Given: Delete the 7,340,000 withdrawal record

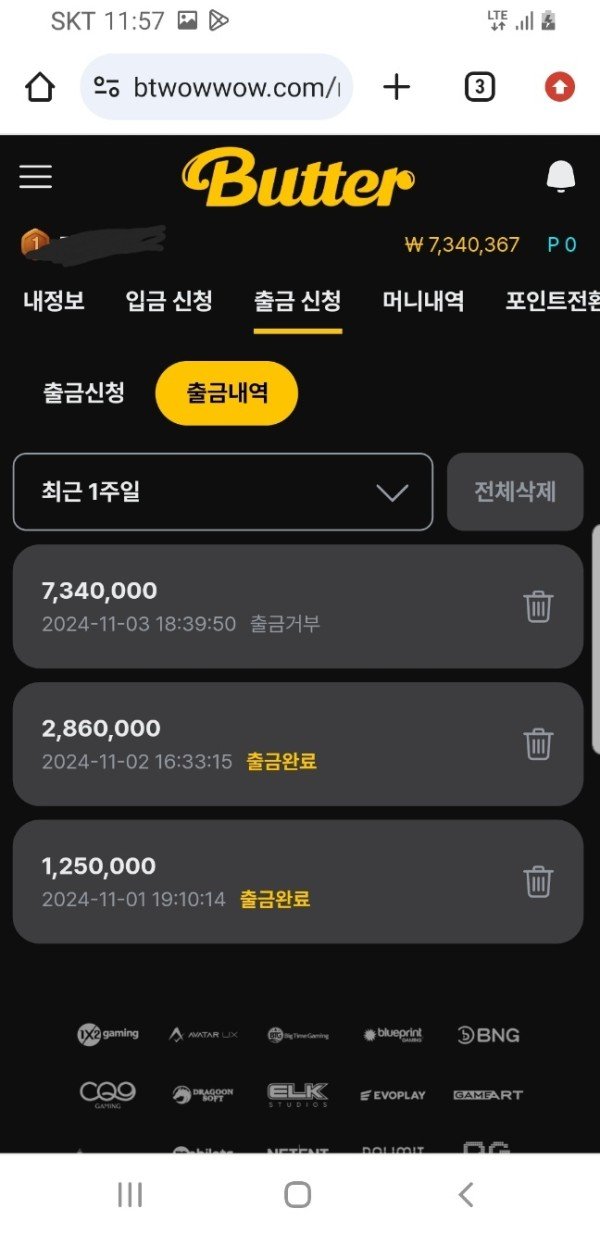Looking at the screenshot, I should click(x=538, y=606).
